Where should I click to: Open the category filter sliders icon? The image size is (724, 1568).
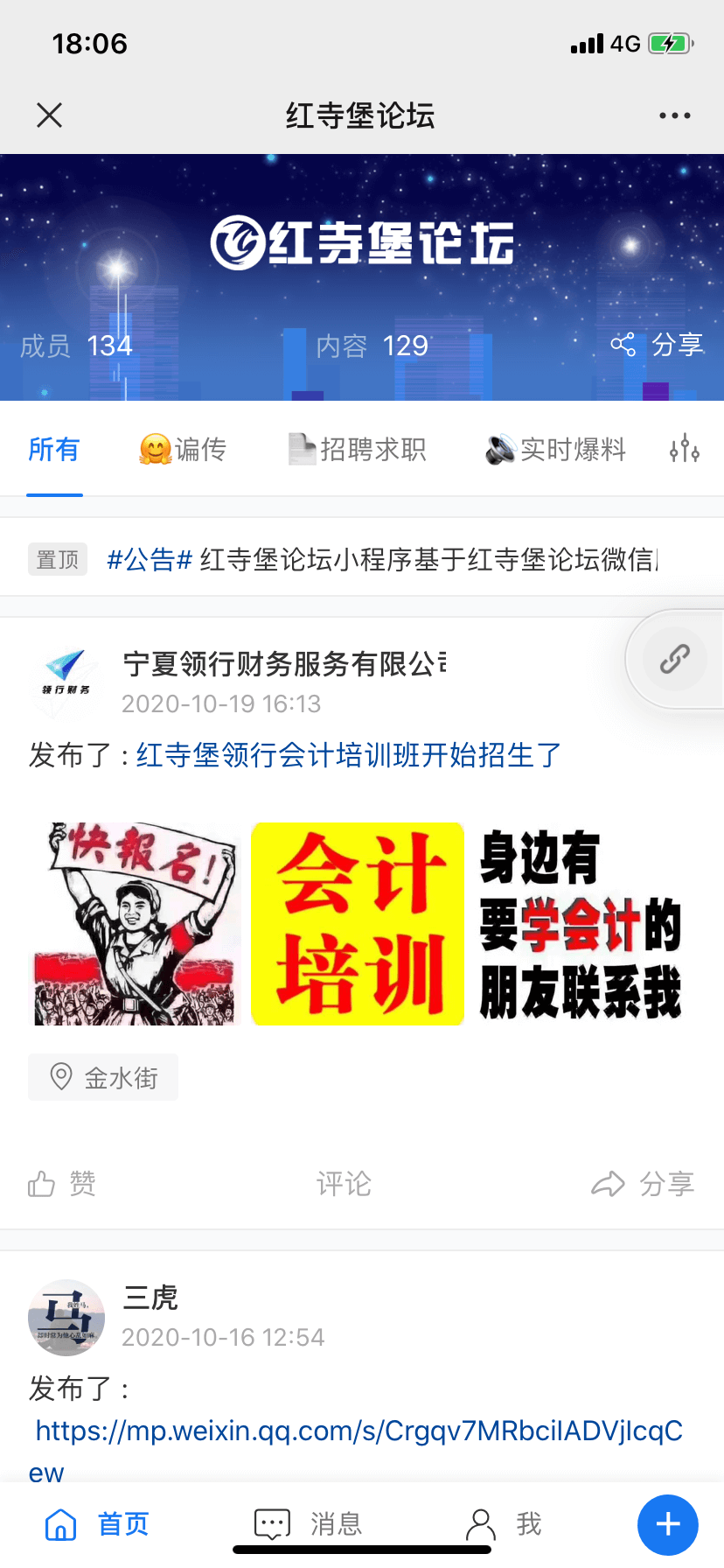point(684,450)
